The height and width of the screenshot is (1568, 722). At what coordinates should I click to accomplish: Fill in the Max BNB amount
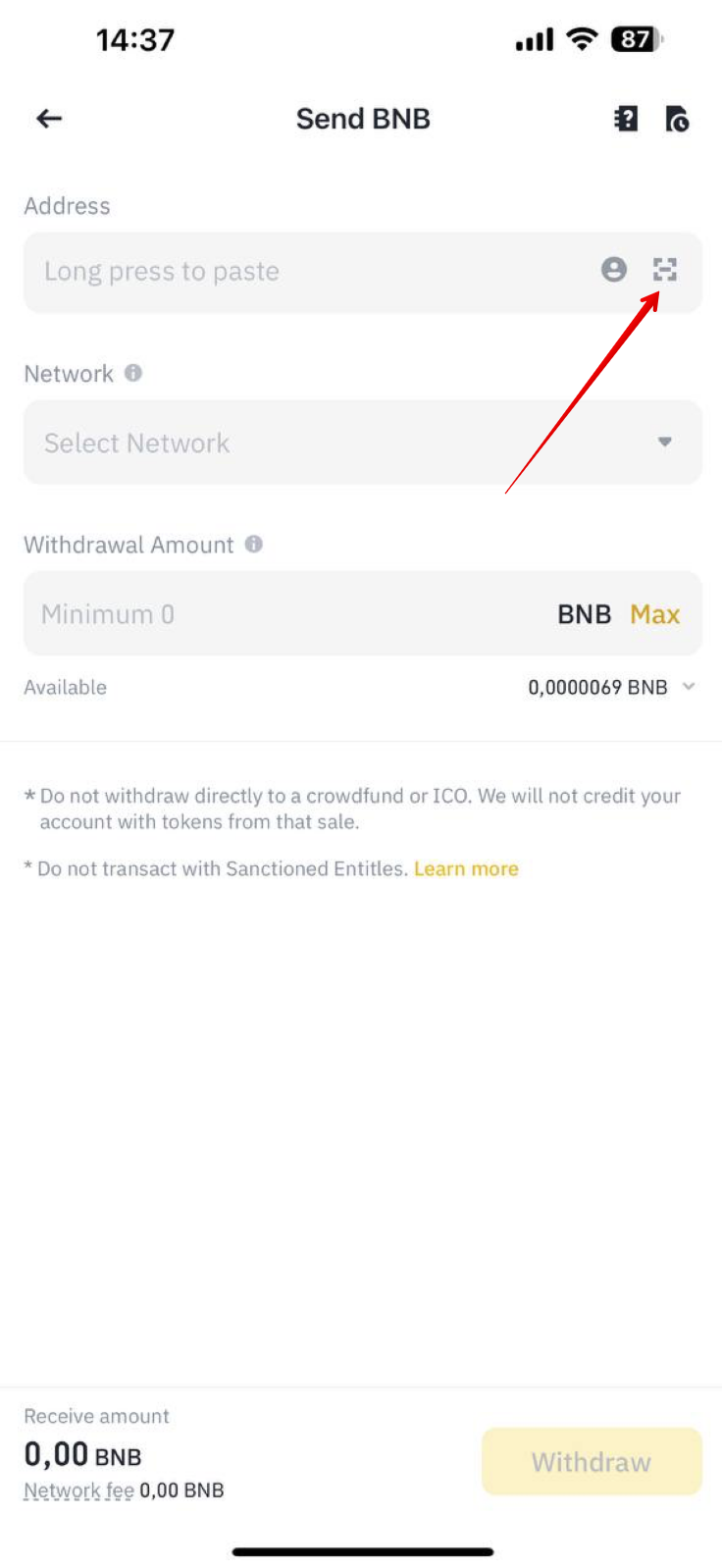[x=655, y=614]
